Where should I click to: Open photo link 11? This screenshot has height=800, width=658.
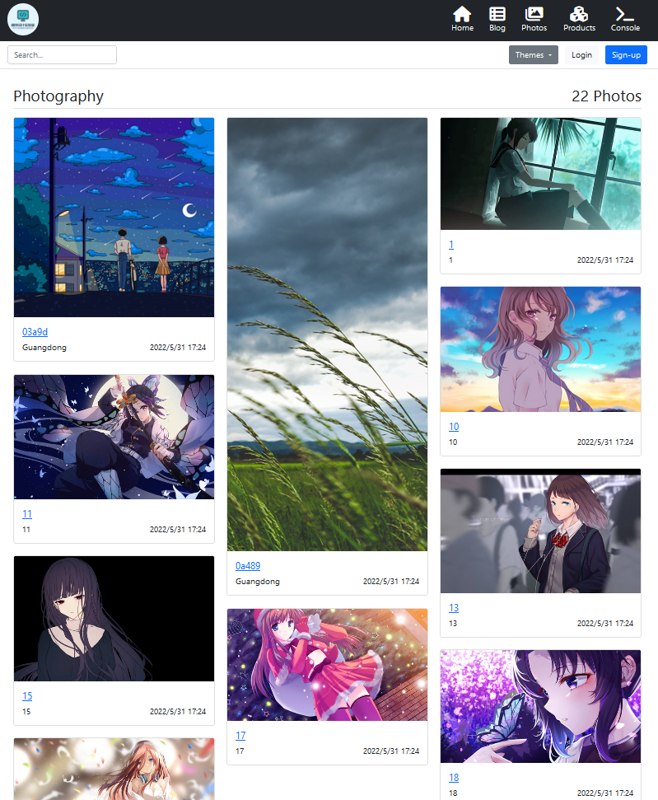click(27, 514)
